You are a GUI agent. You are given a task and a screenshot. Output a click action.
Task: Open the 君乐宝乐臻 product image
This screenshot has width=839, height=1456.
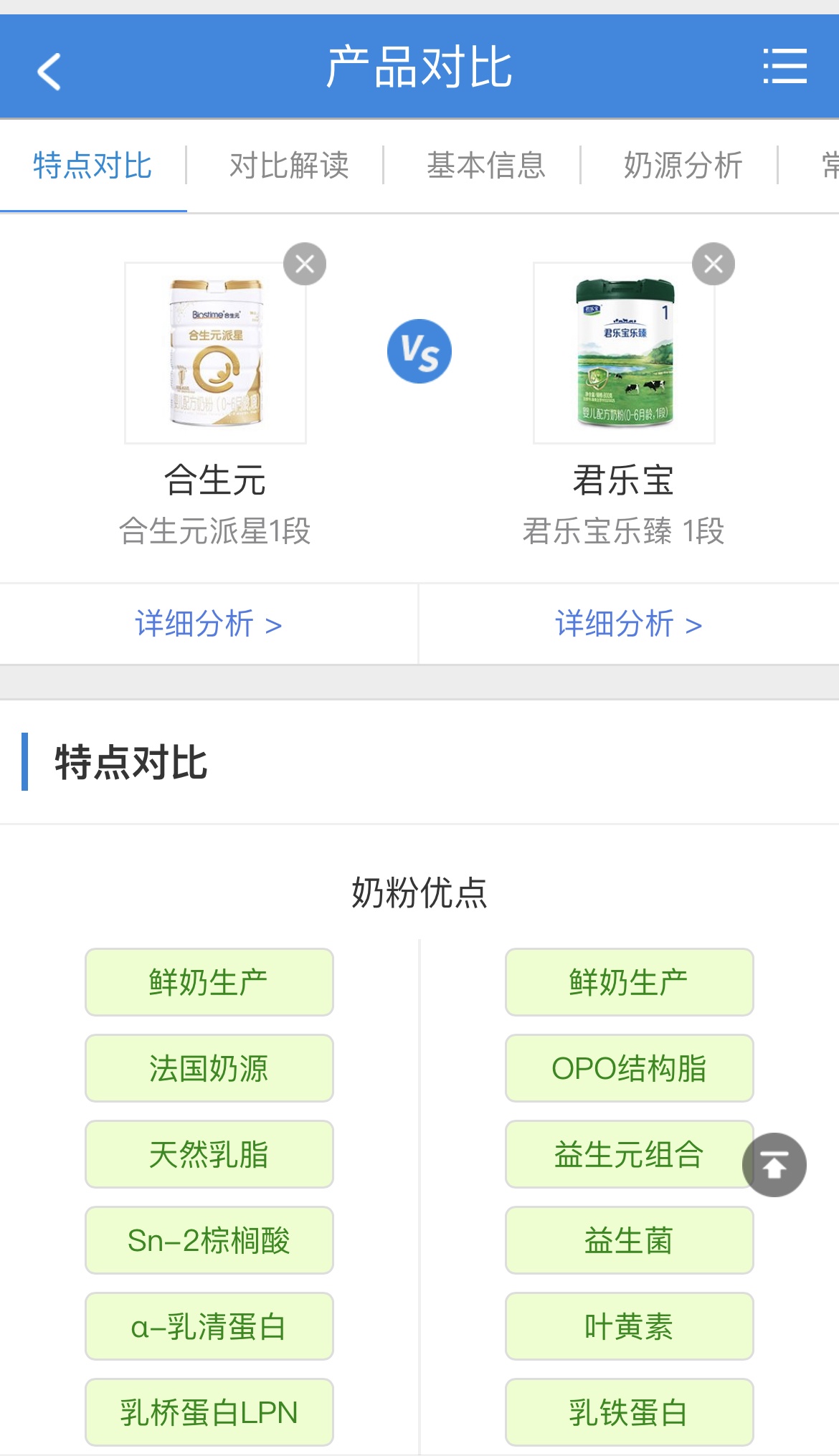tap(624, 353)
